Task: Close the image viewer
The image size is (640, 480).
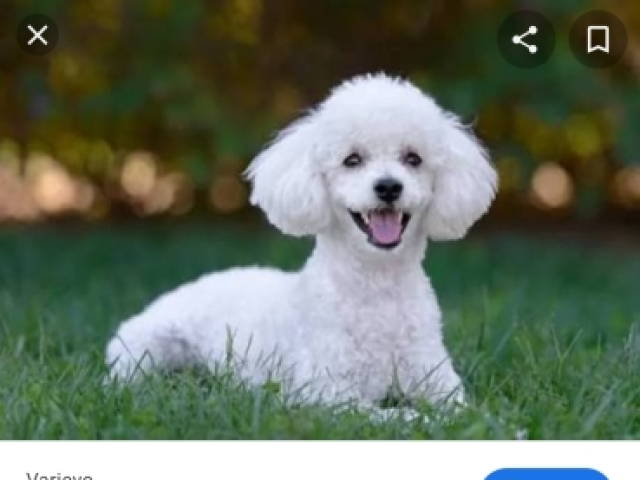Action: (x=37, y=37)
